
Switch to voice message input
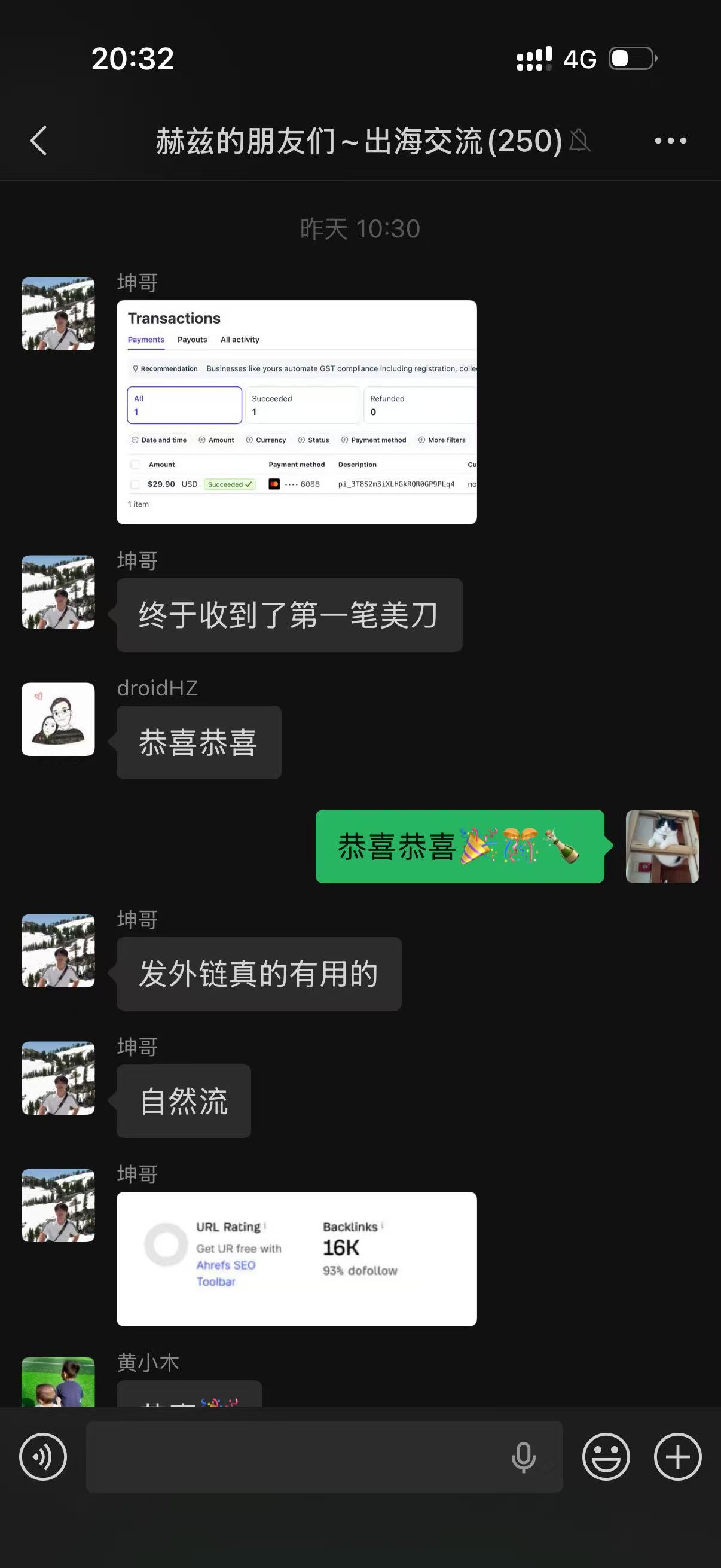click(42, 1456)
